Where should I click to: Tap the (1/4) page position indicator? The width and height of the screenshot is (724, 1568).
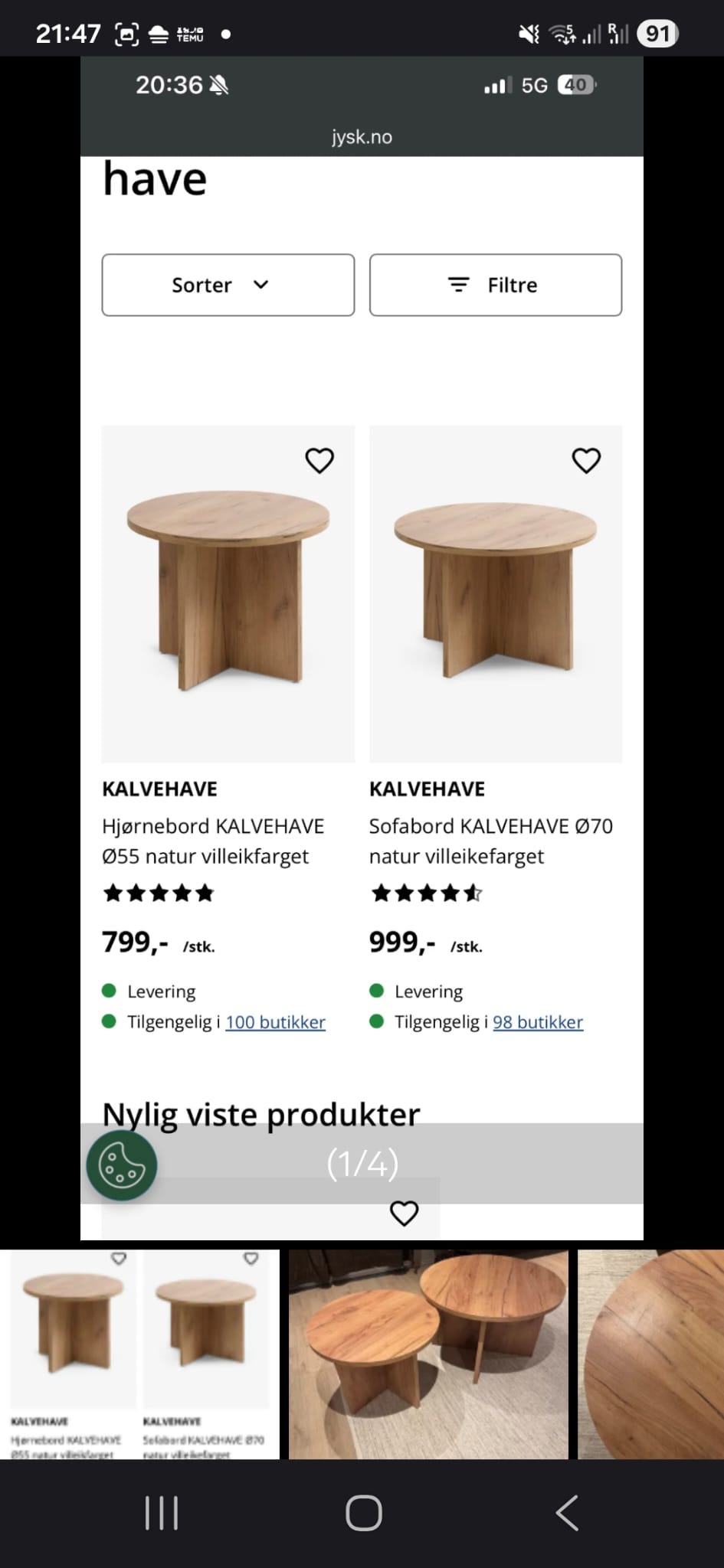(x=363, y=1162)
